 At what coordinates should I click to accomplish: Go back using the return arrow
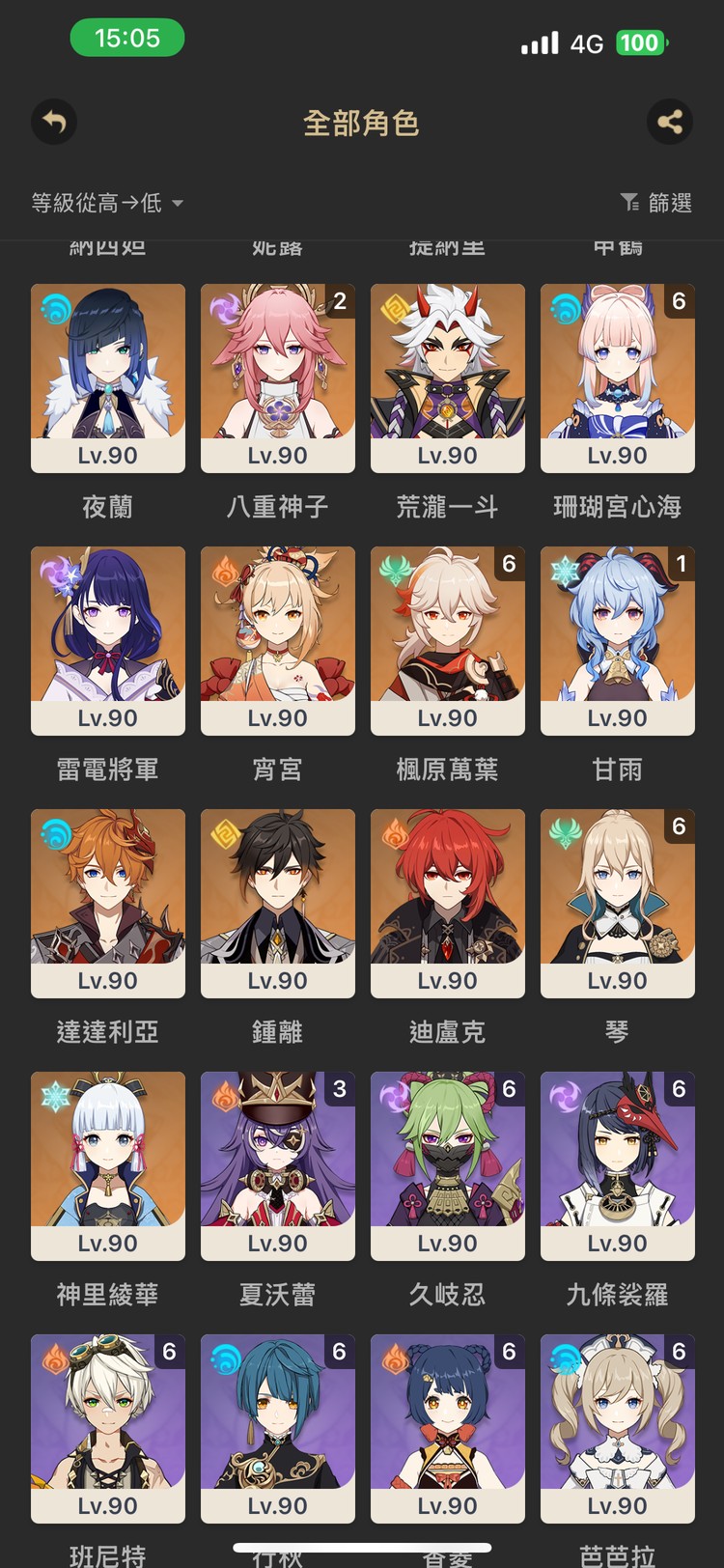54,123
